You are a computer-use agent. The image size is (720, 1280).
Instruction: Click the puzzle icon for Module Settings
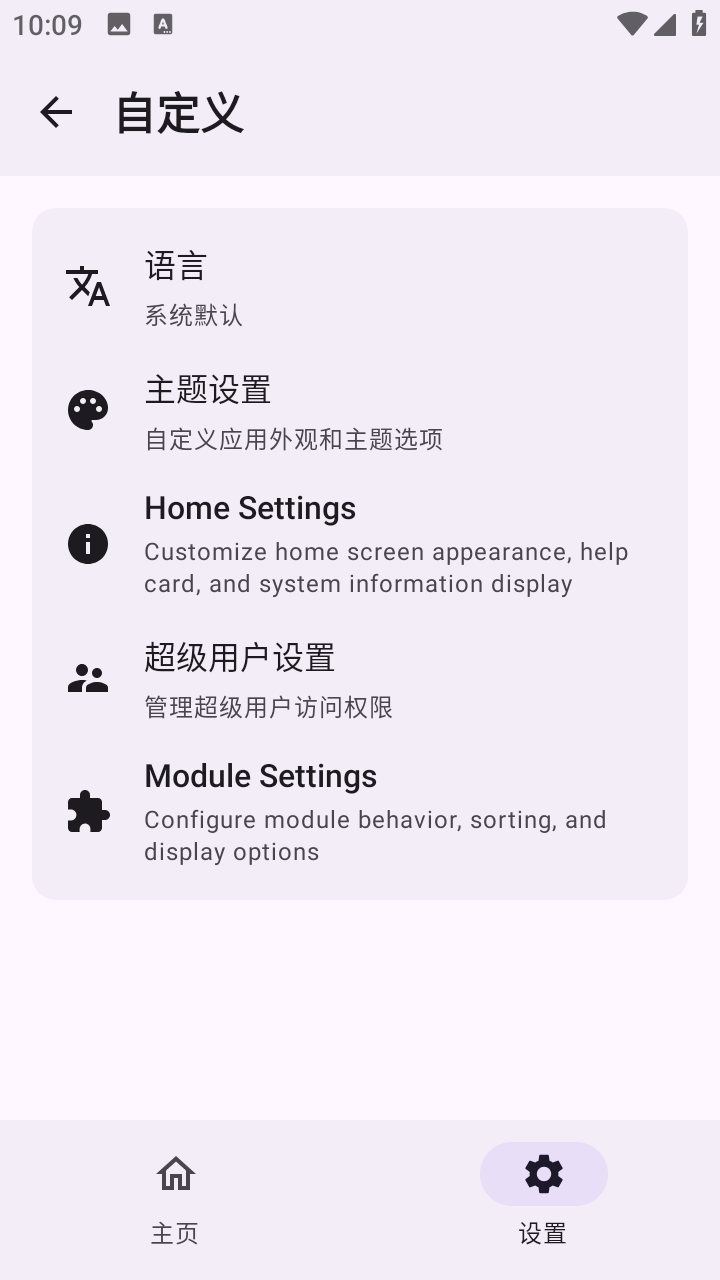point(88,812)
